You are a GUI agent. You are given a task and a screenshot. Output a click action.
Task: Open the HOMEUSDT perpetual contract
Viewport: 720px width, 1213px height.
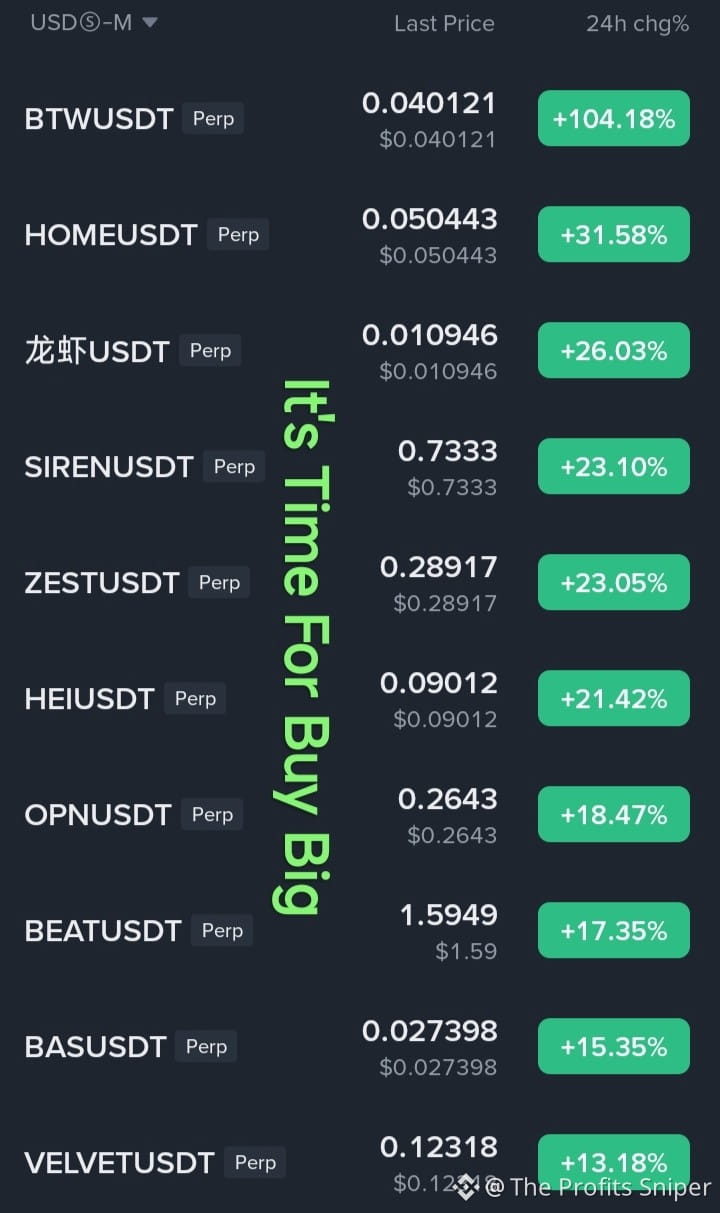[x=360, y=235]
